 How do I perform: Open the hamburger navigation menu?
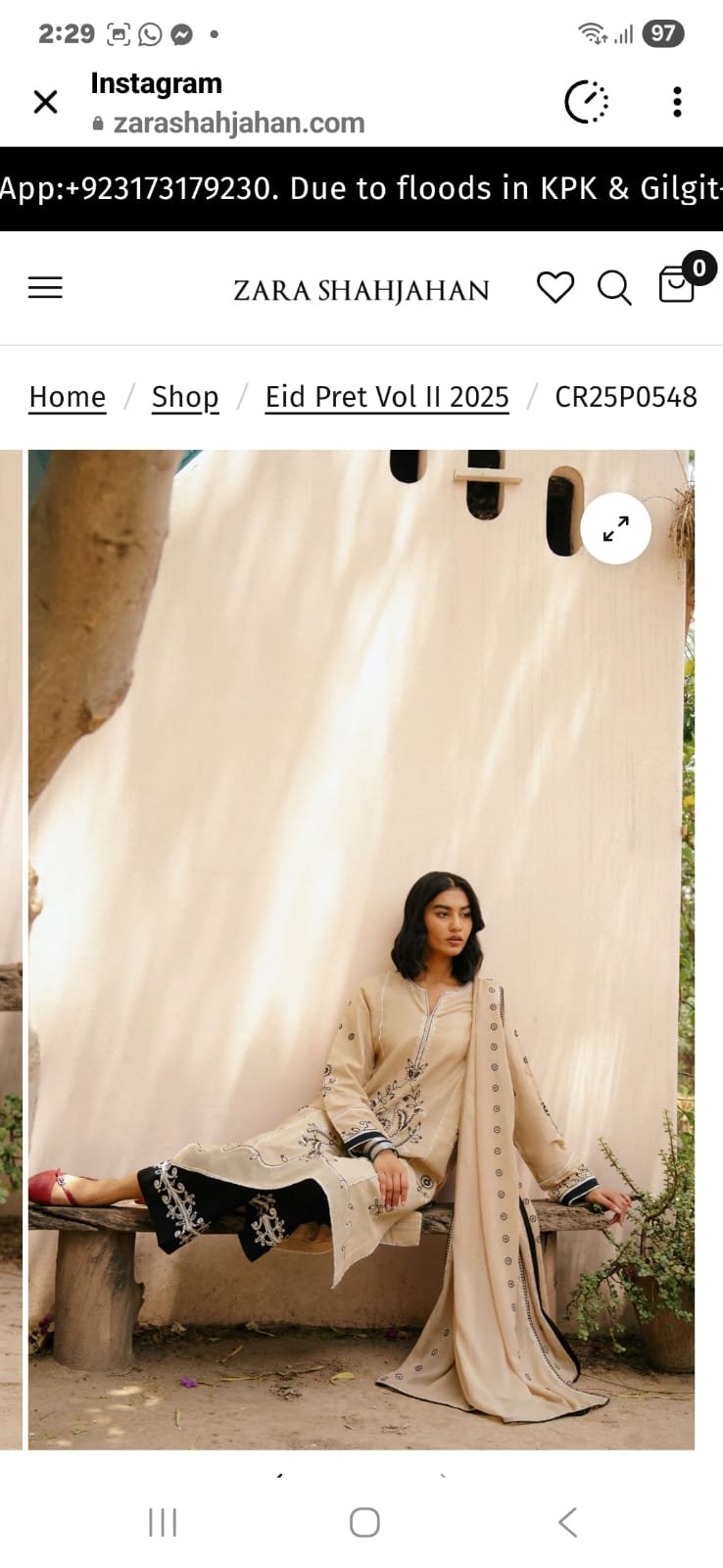[x=45, y=288]
